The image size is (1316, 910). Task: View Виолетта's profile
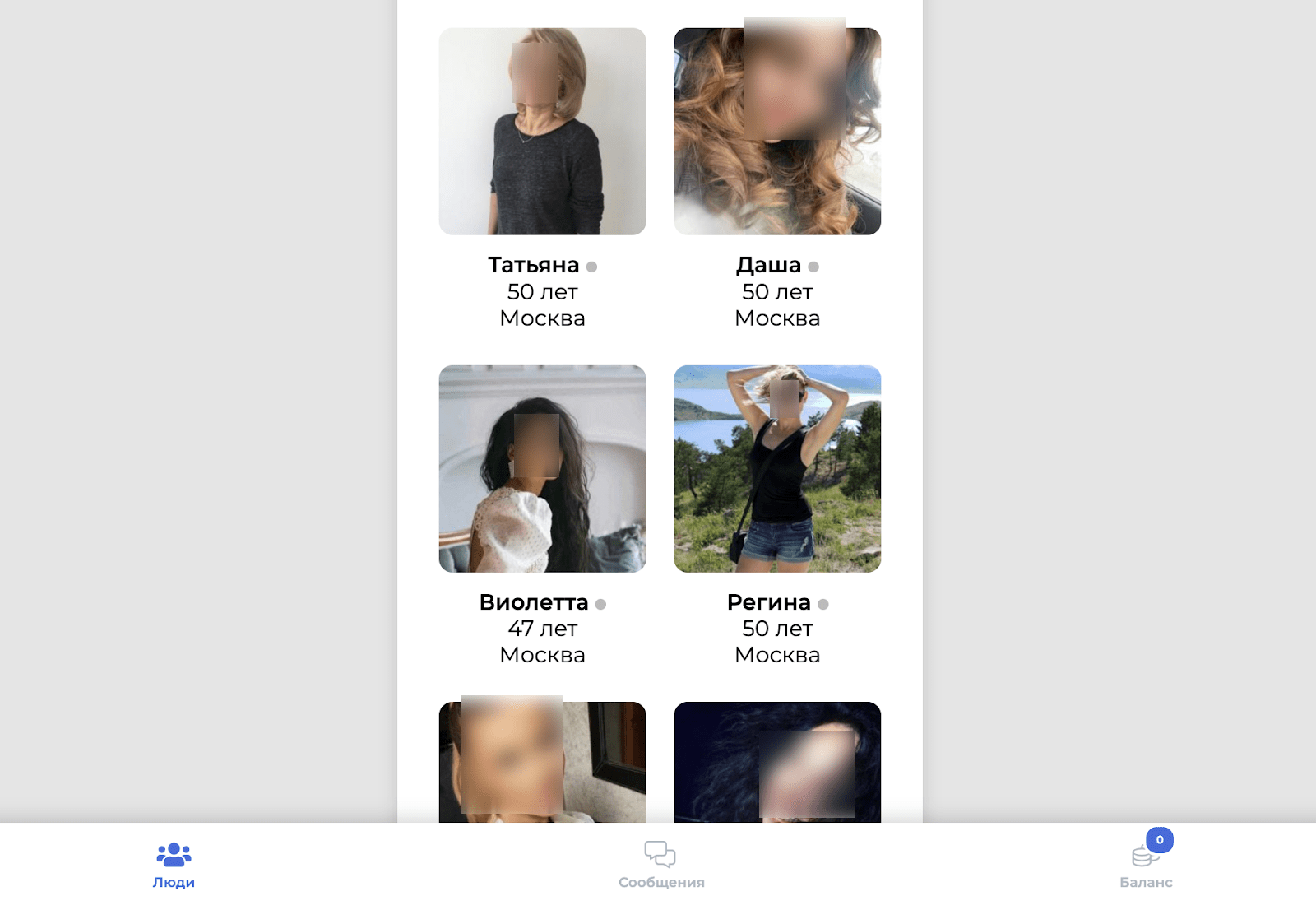click(x=542, y=469)
